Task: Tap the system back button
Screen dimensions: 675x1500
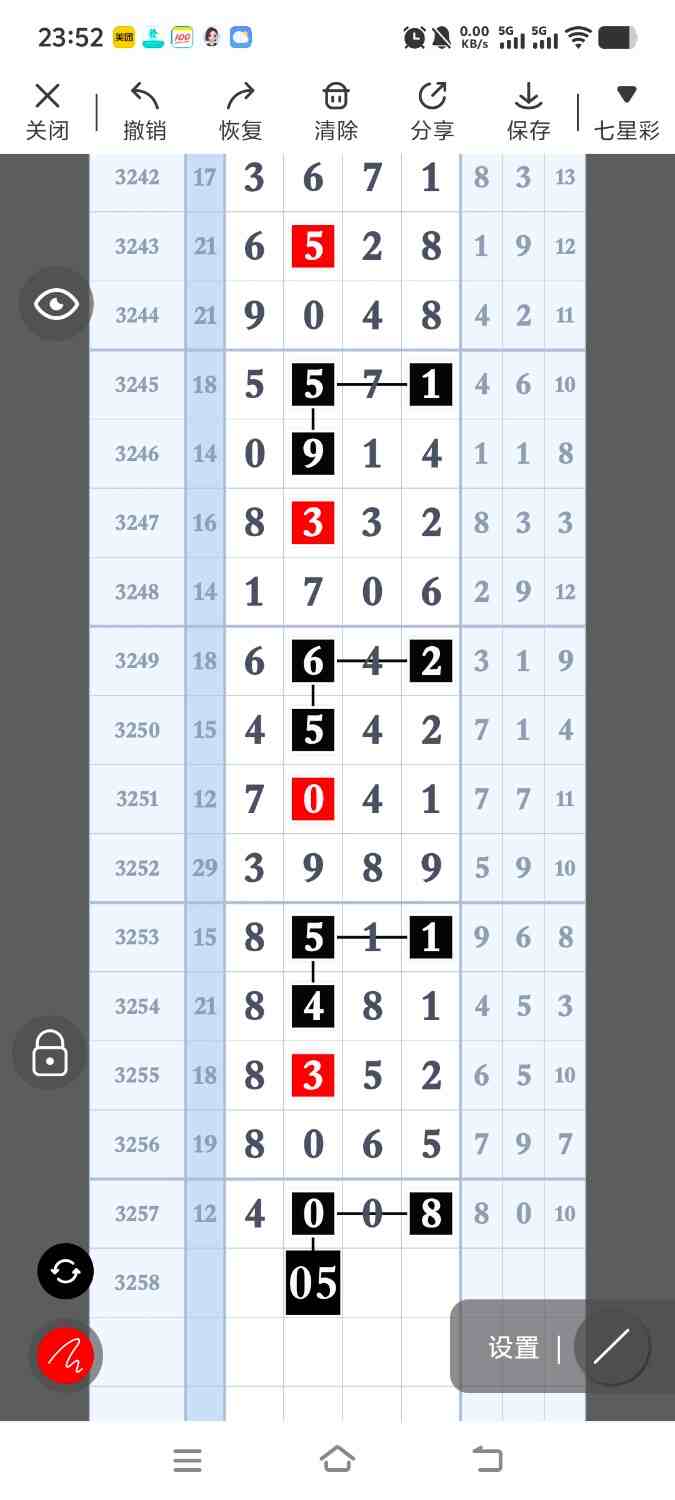Action: [487, 1460]
